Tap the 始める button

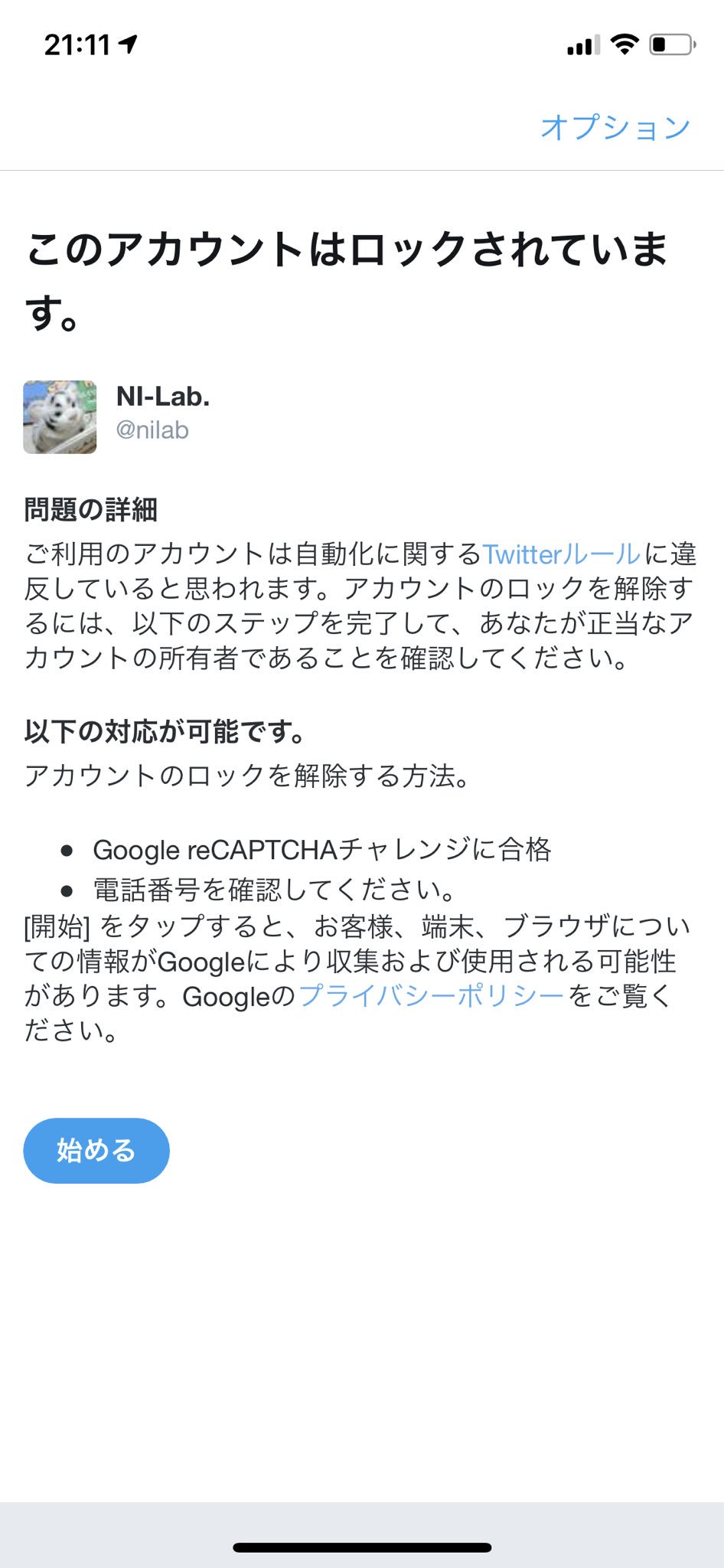[96, 1151]
